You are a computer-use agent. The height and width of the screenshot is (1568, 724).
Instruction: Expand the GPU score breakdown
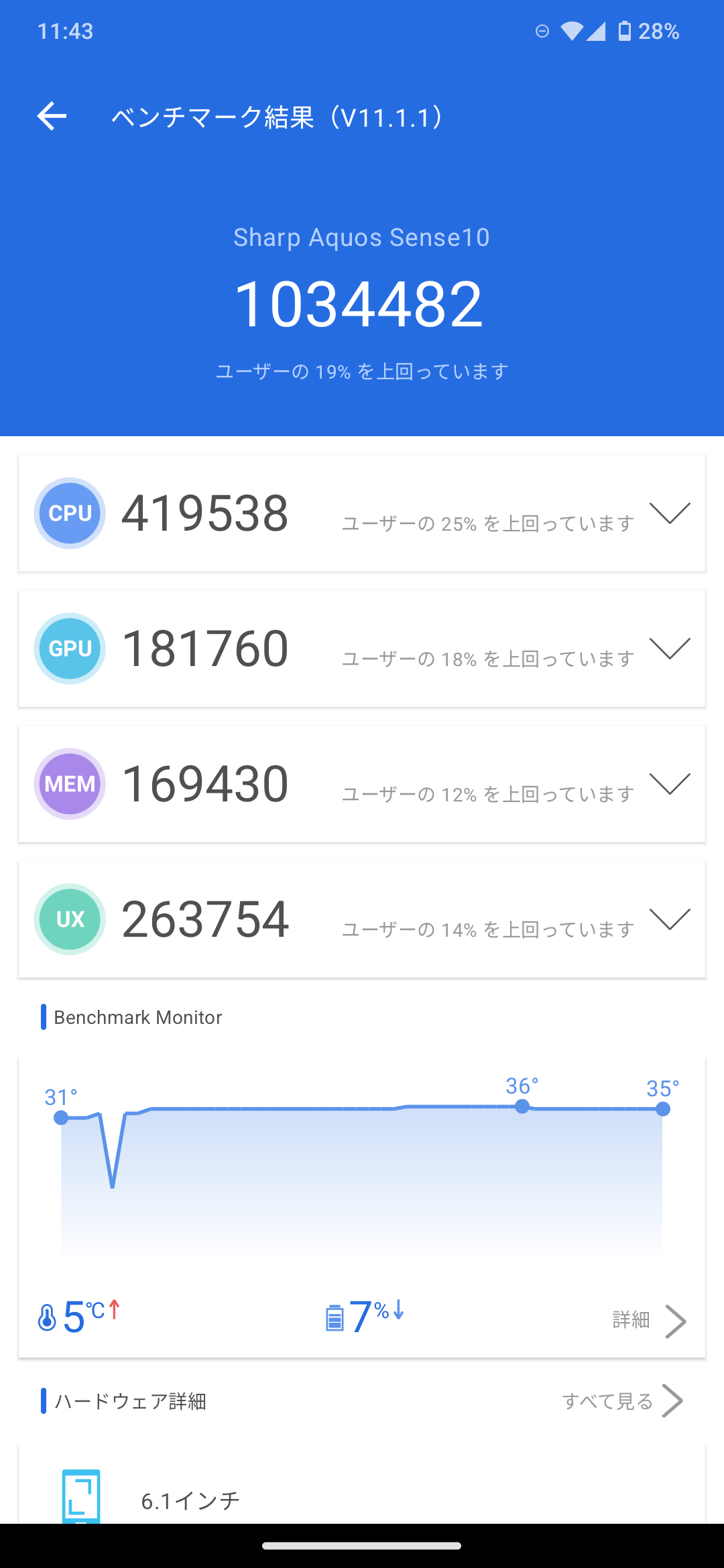(670, 649)
